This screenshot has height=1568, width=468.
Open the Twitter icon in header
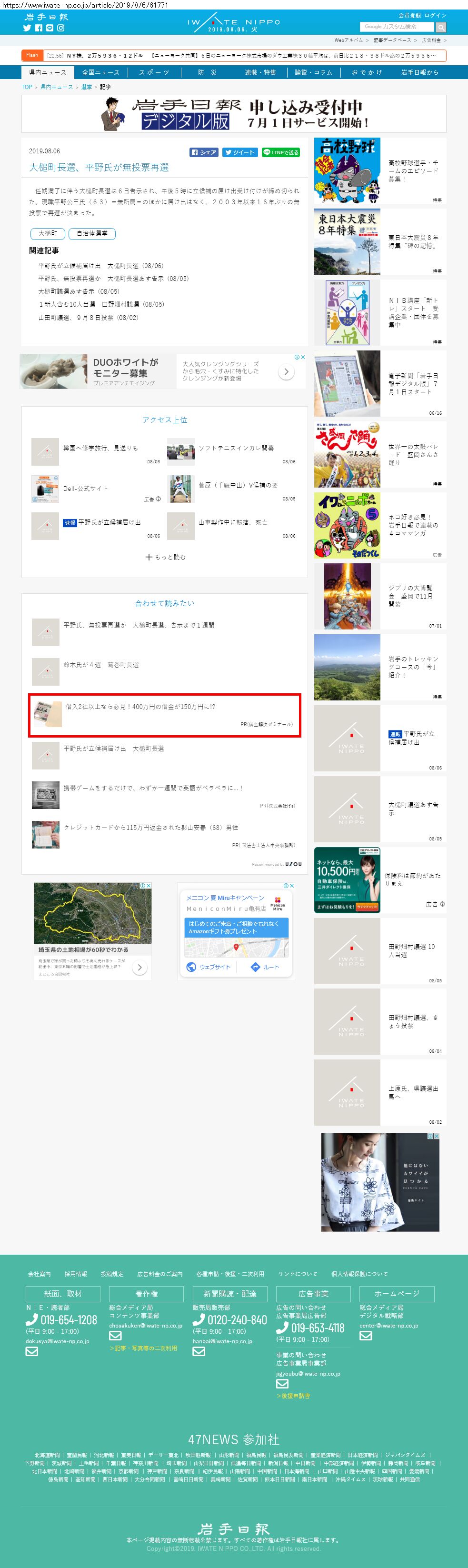click(27, 28)
